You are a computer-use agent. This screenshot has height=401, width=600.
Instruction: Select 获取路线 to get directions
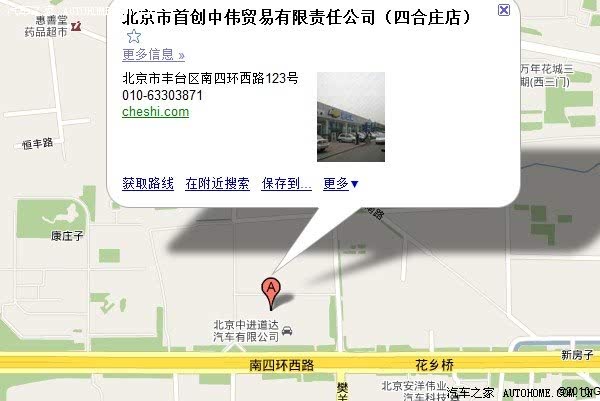coord(148,184)
